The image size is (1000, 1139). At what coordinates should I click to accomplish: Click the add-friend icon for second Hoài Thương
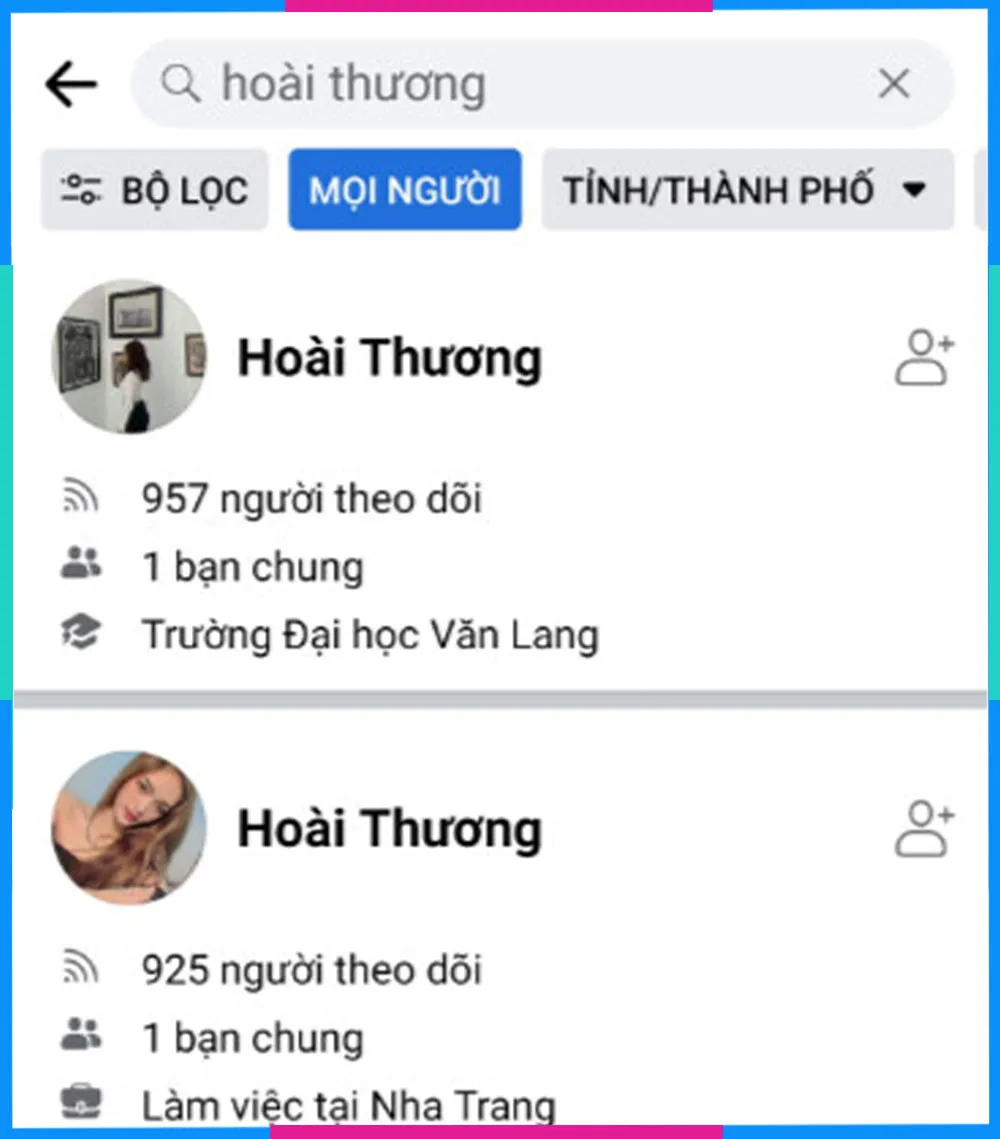[x=923, y=828]
